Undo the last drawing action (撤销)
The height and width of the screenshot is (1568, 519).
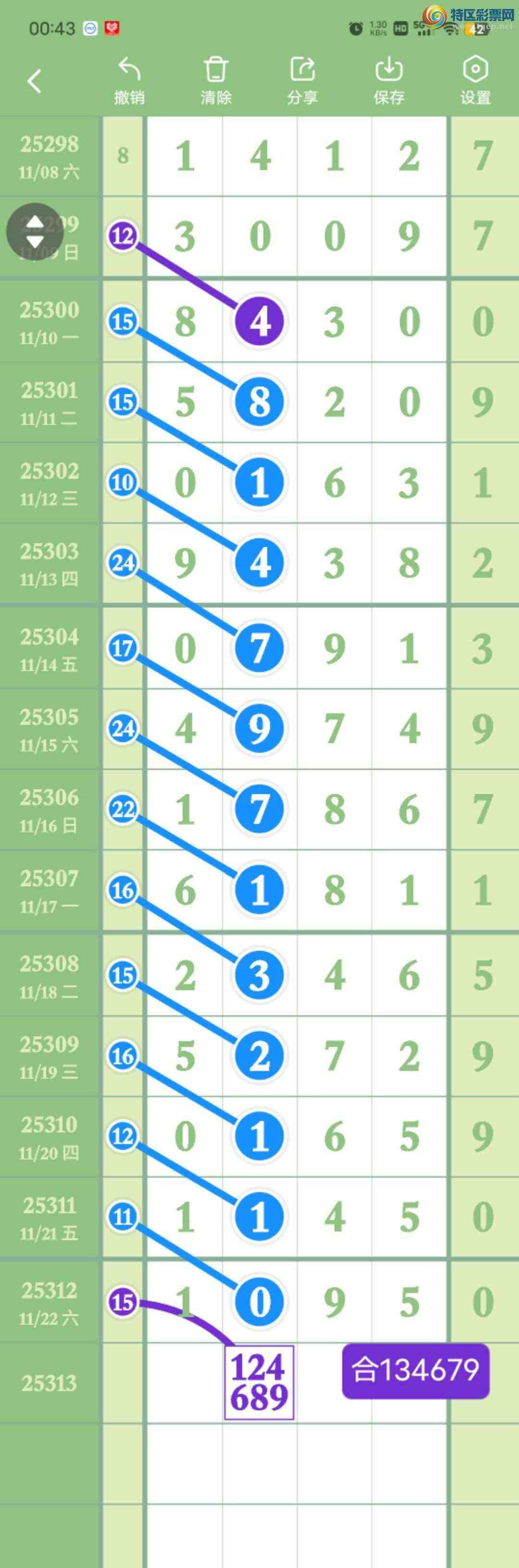point(129,81)
